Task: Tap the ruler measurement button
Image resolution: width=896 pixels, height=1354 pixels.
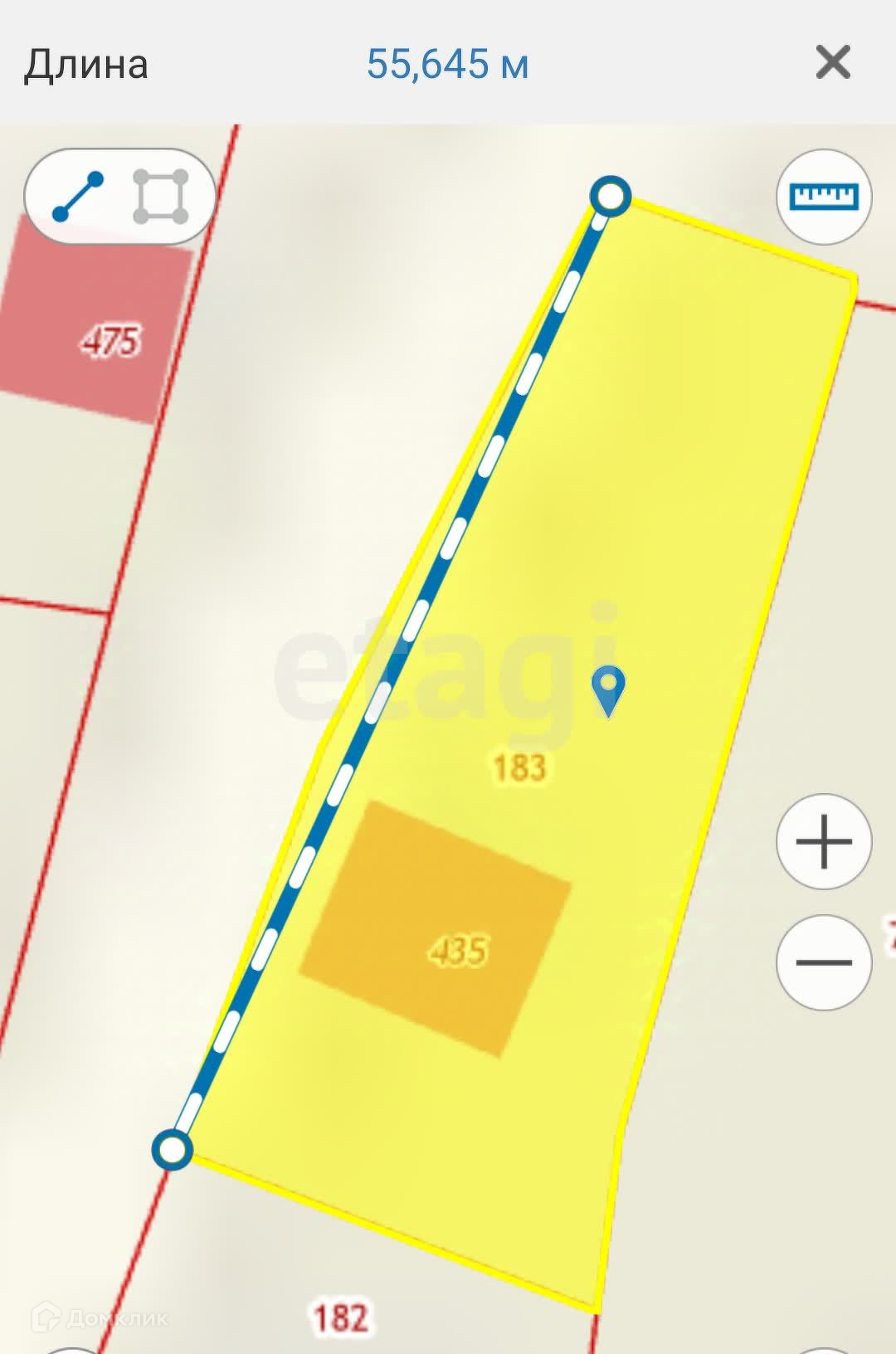Action: [x=824, y=197]
